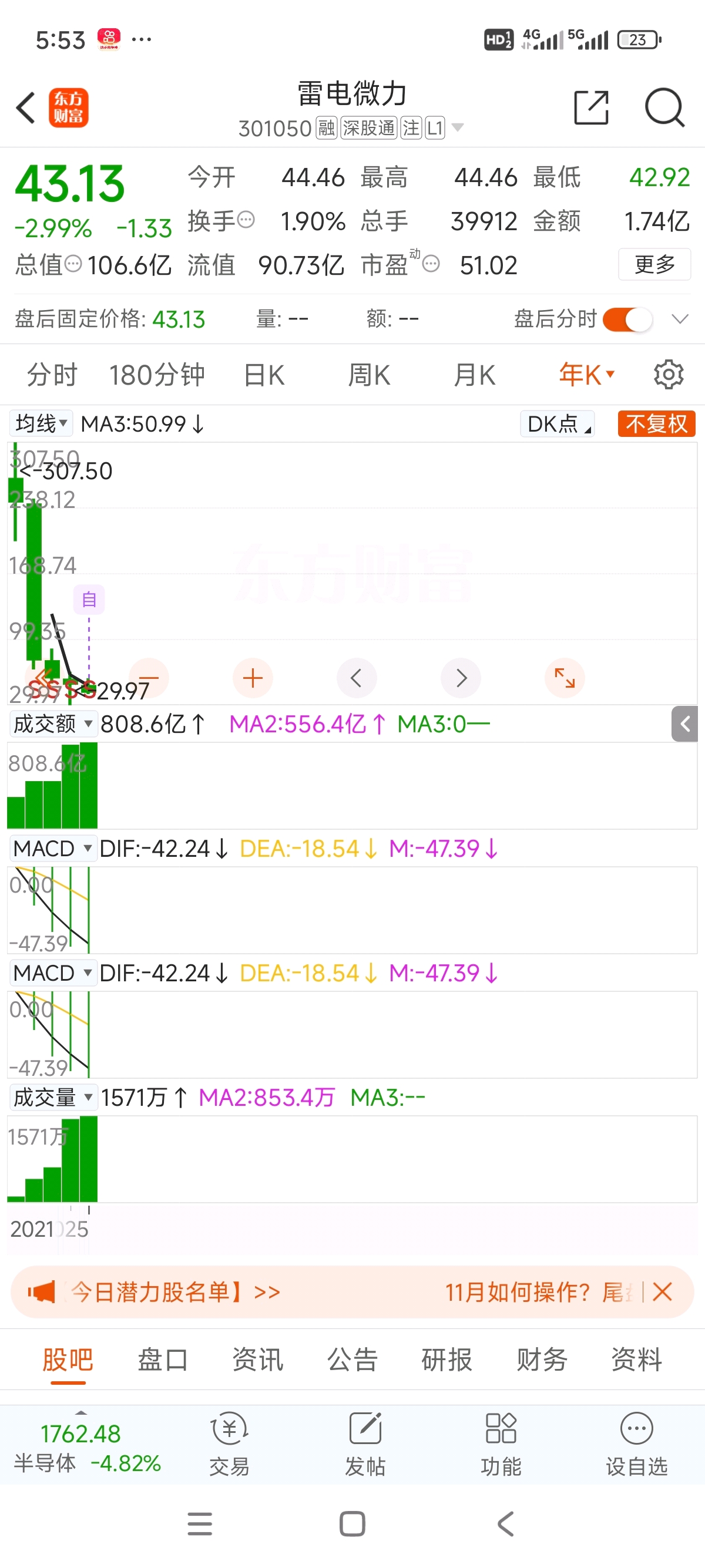Open the 均线 indicator dropdown

[x=41, y=423]
